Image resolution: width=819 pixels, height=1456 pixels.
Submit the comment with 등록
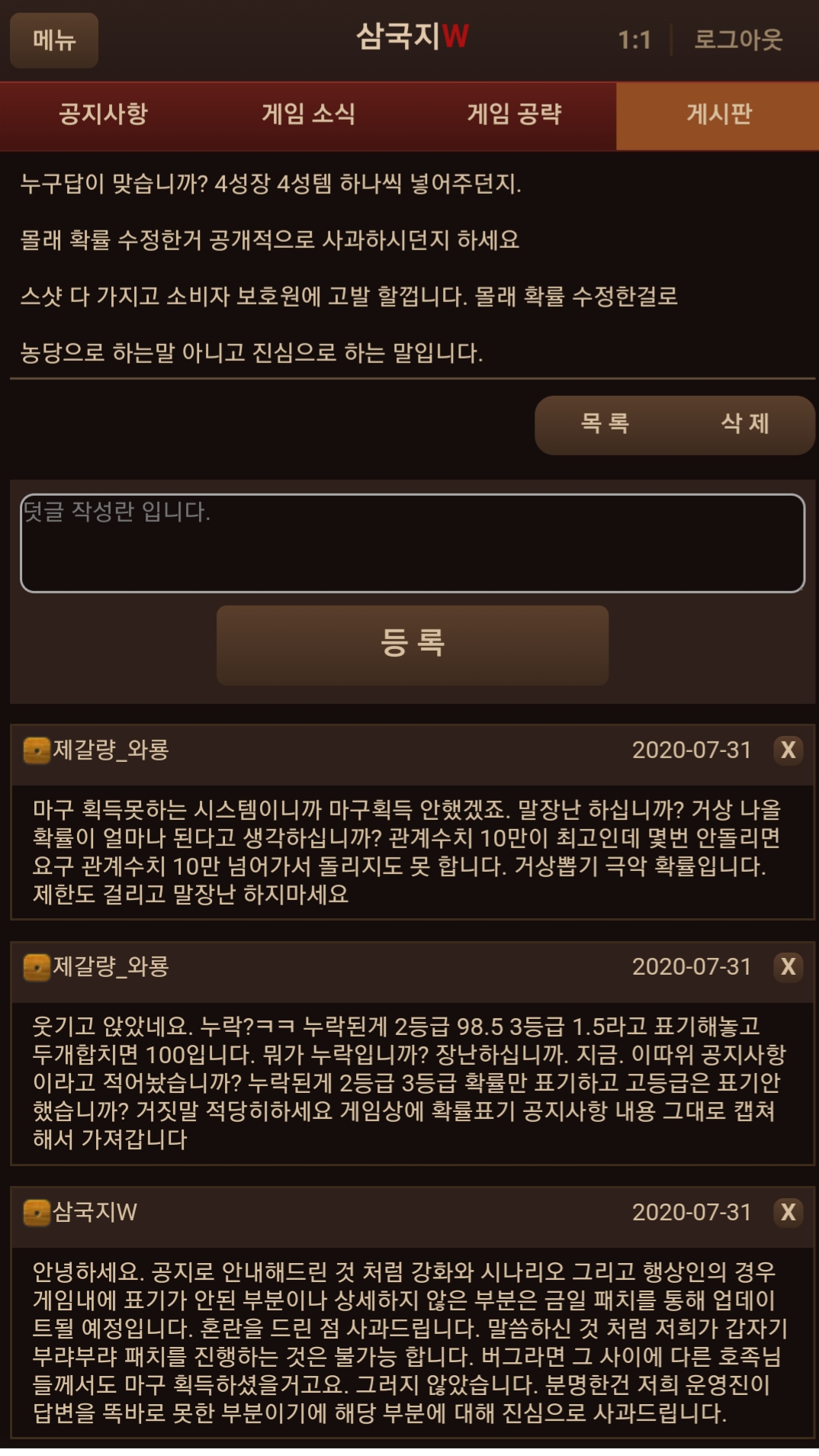[413, 645]
